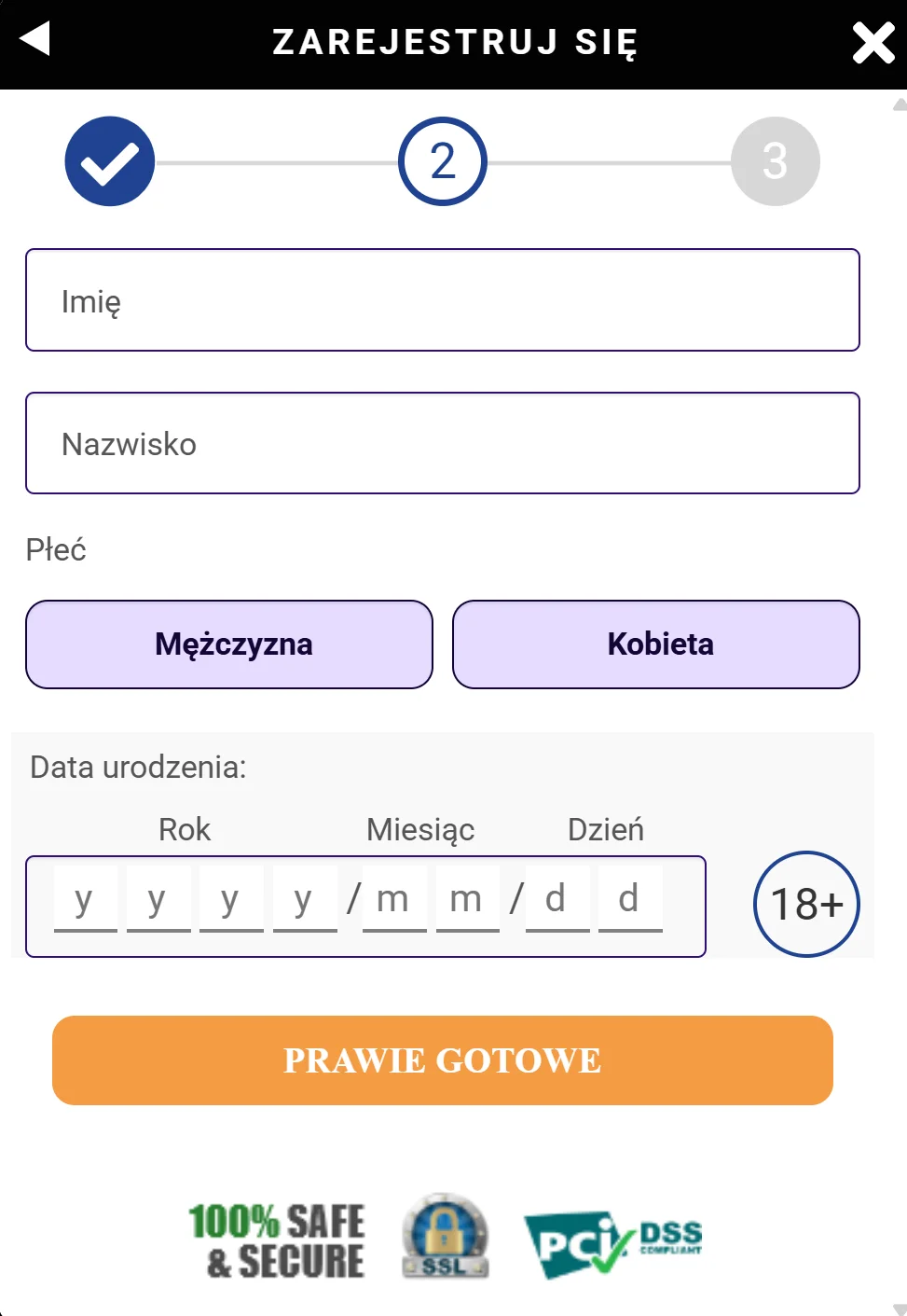Select Kobieta as gender
This screenshot has height=1316, width=907.
click(x=656, y=644)
